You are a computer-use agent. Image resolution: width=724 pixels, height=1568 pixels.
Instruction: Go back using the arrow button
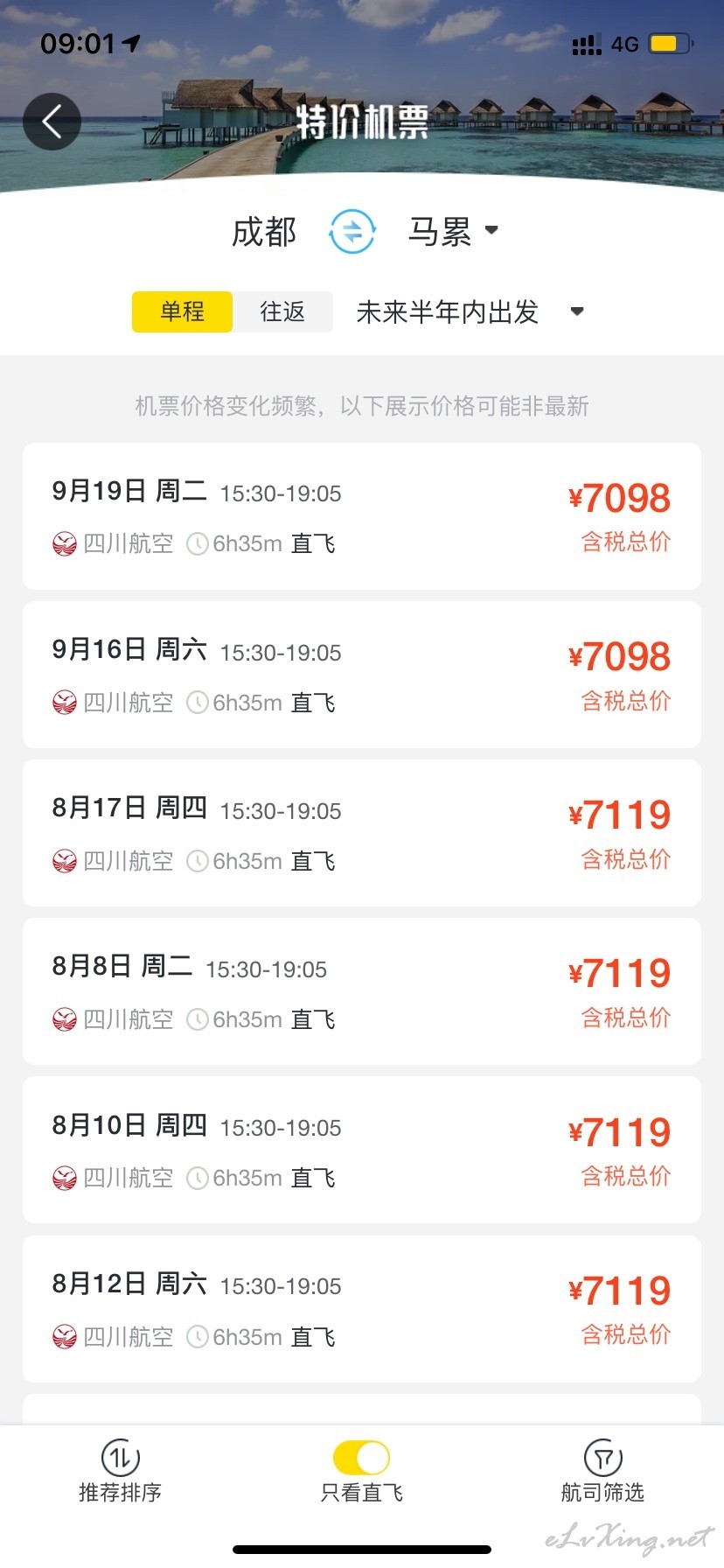(x=52, y=121)
